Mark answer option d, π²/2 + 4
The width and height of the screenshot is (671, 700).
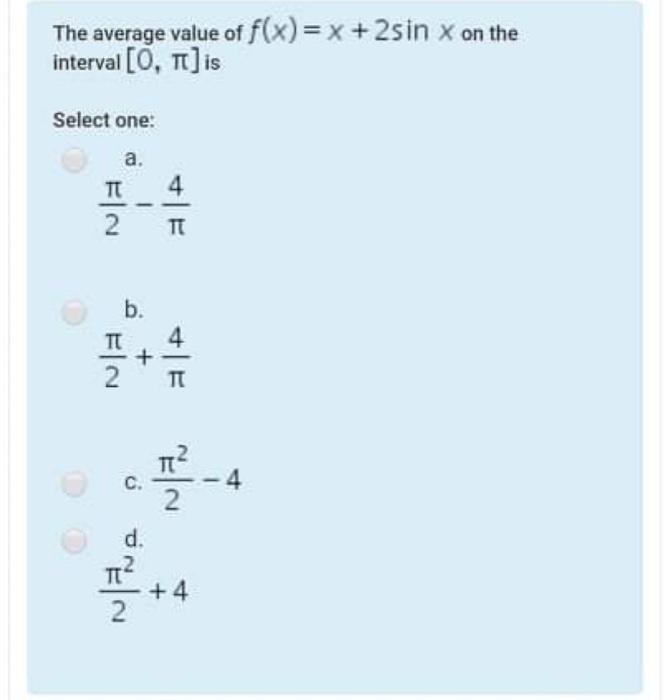click(x=74, y=541)
